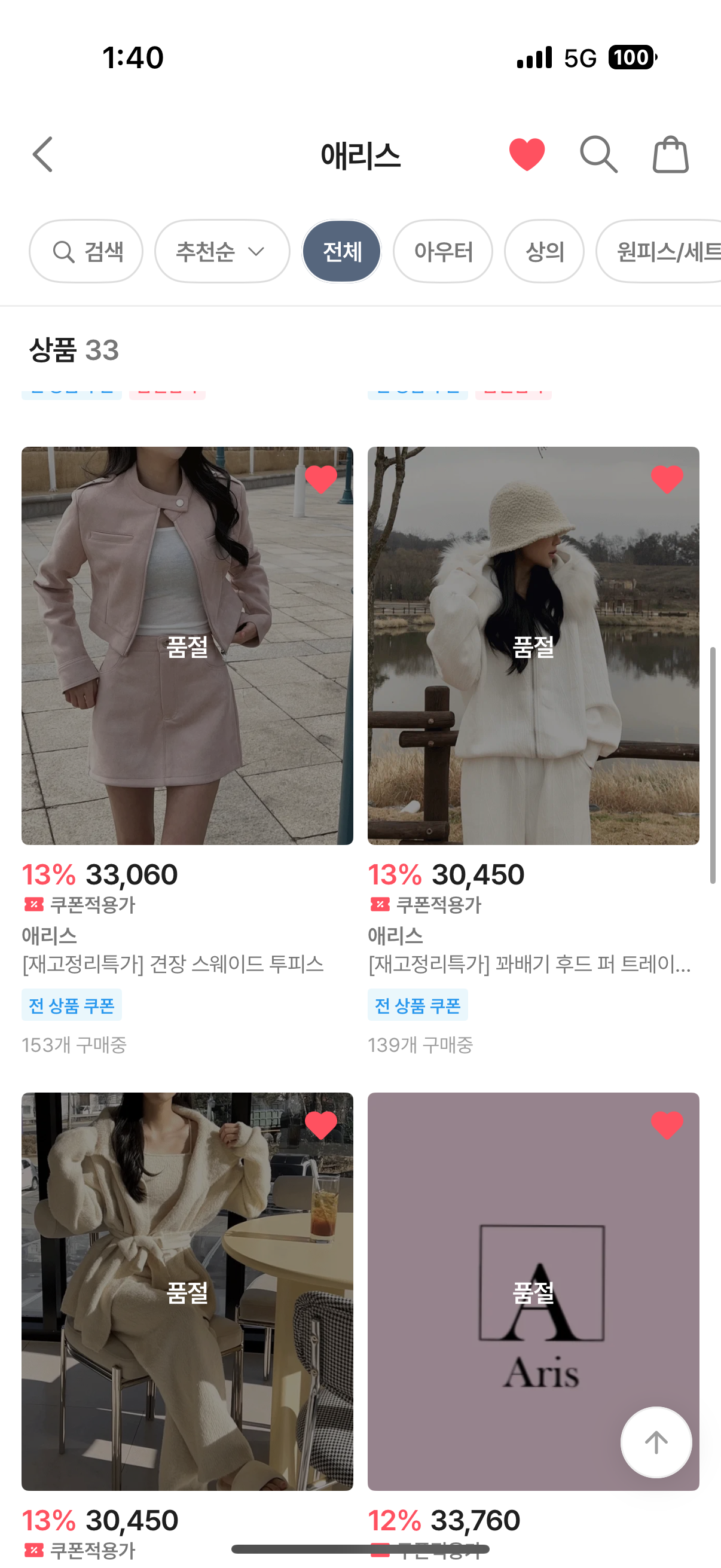Expand the 추천순 sort dropdown
This screenshot has height=1568, width=721.
(222, 251)
